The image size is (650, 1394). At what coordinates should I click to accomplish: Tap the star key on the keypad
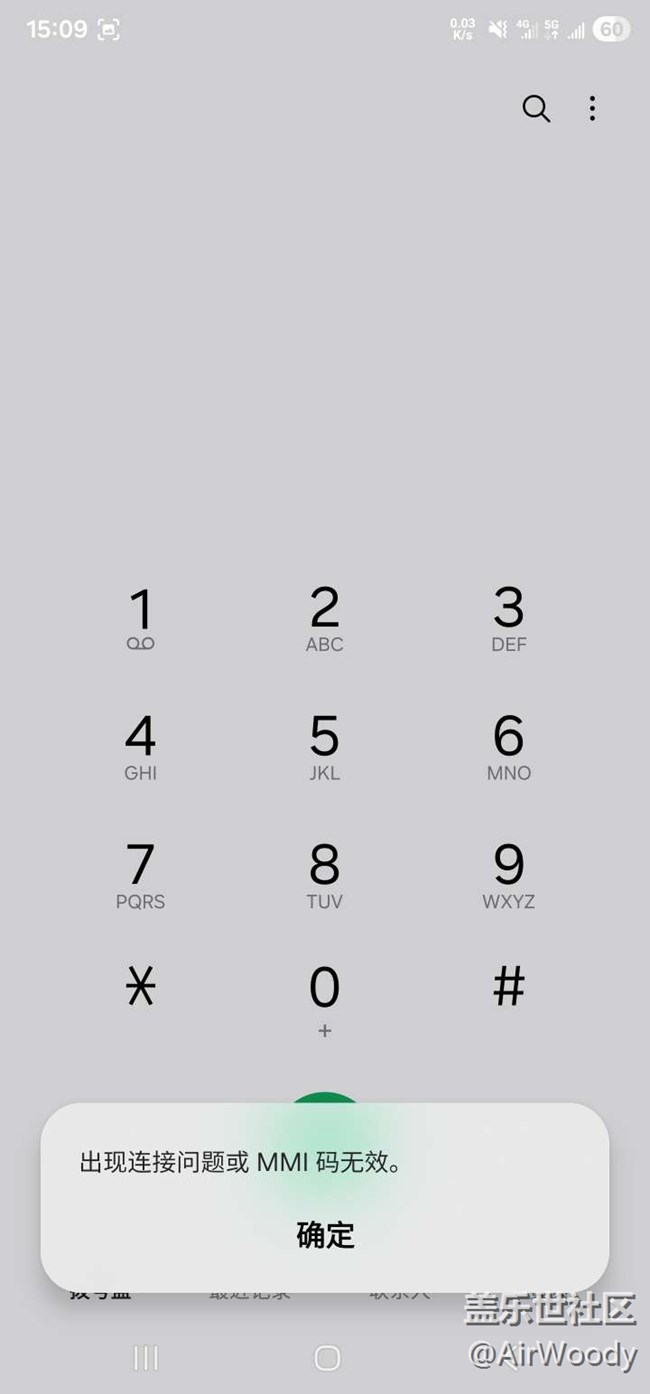pos(141,988)
